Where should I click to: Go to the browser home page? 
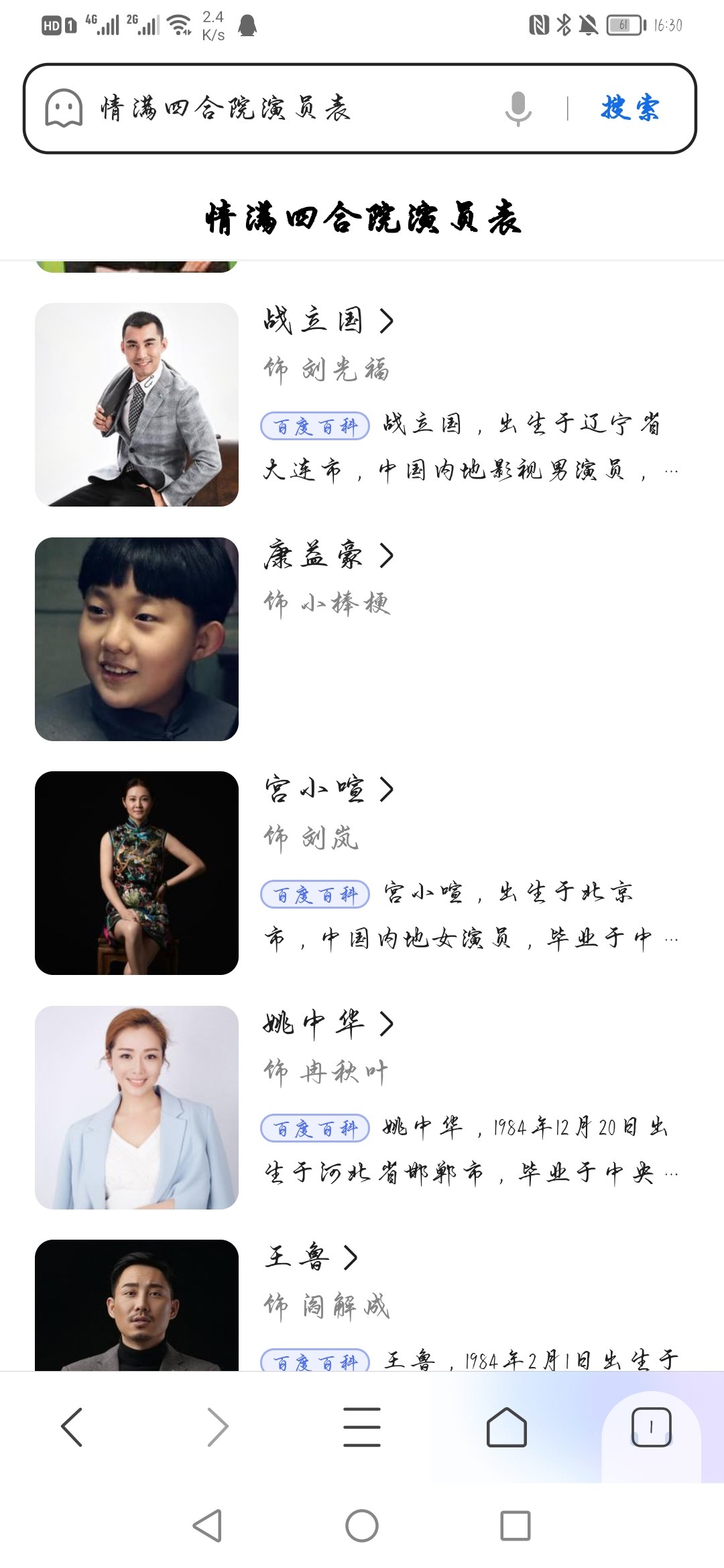pos(507,1427)
